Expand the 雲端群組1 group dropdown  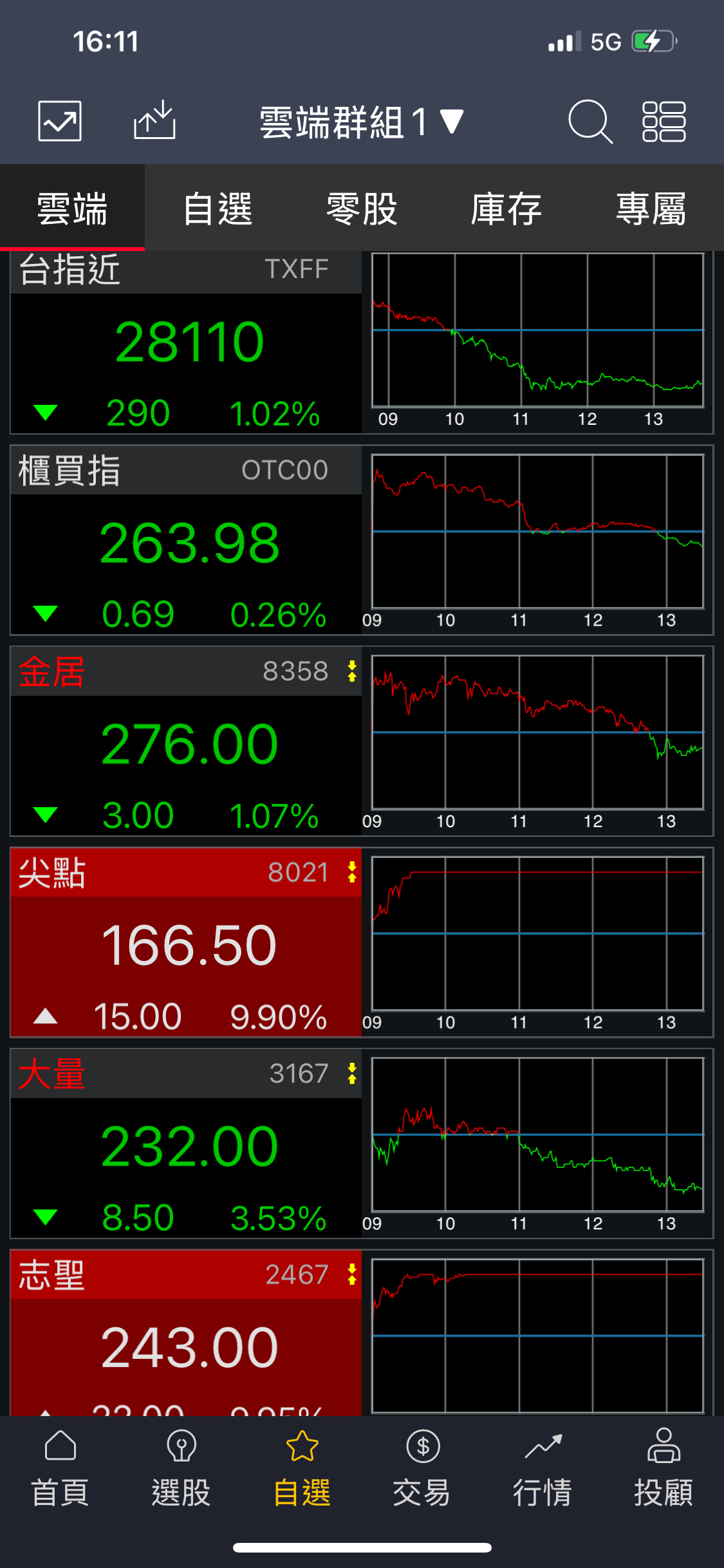point(360,122)
